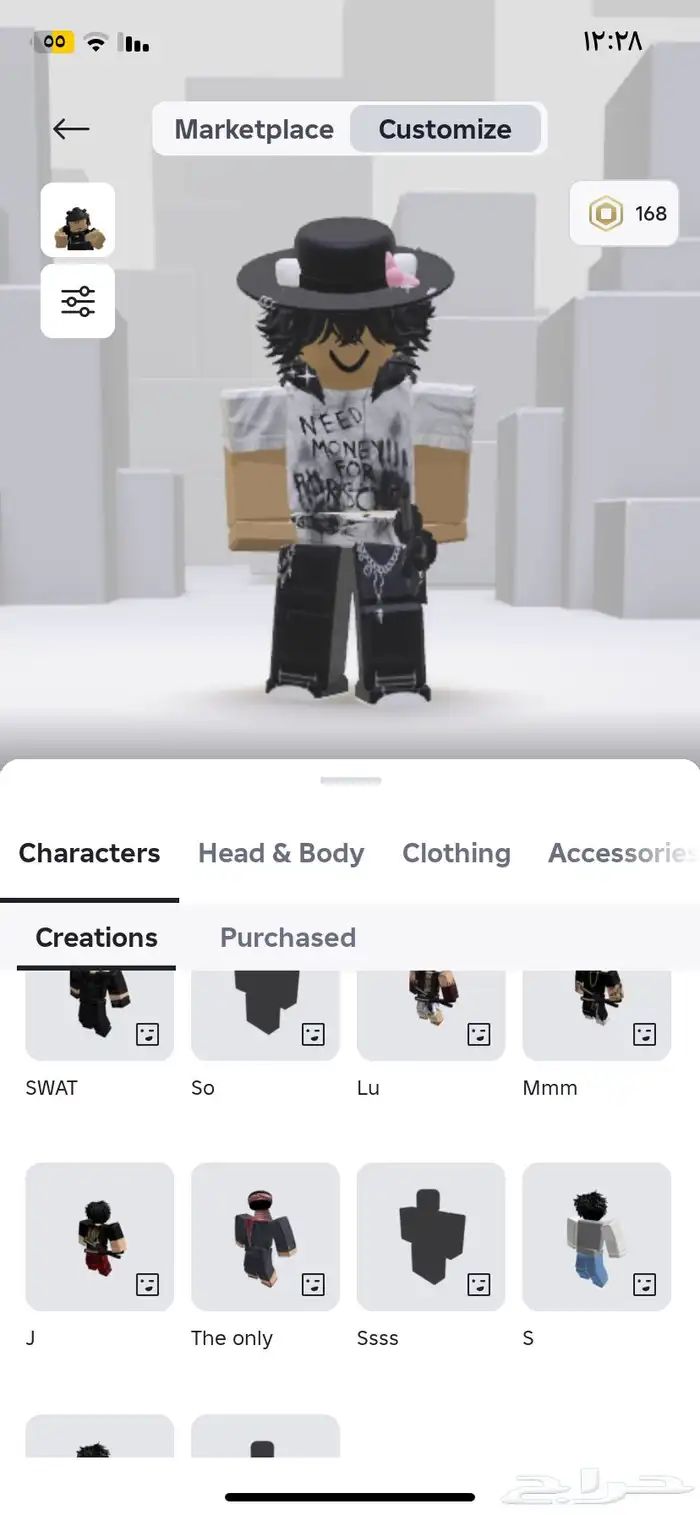The width and height of the screenshot is (700, 1515).
Task: Open the avatar settings sliders icon
Action: (78, 301)
